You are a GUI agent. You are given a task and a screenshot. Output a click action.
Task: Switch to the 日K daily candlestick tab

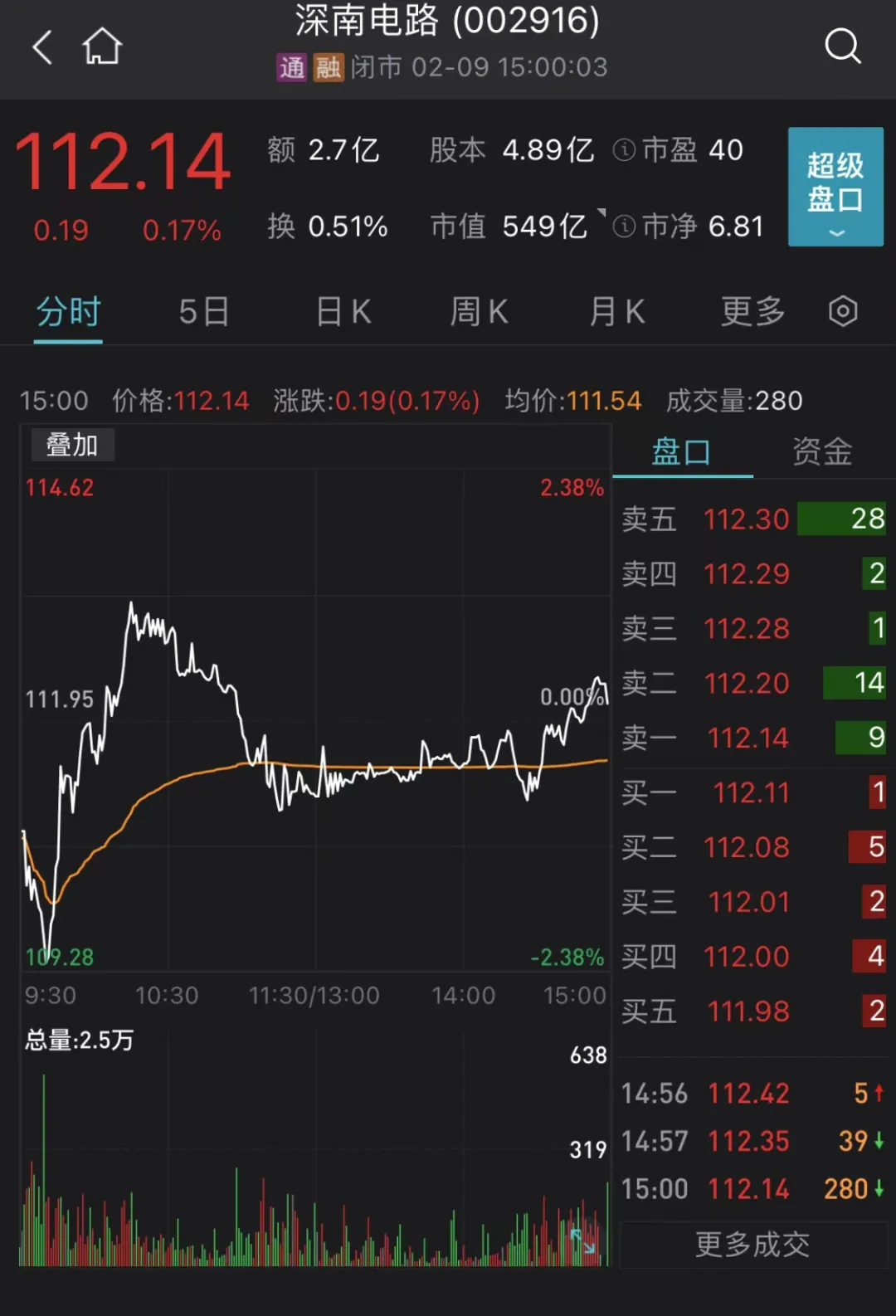pos(342,312)
